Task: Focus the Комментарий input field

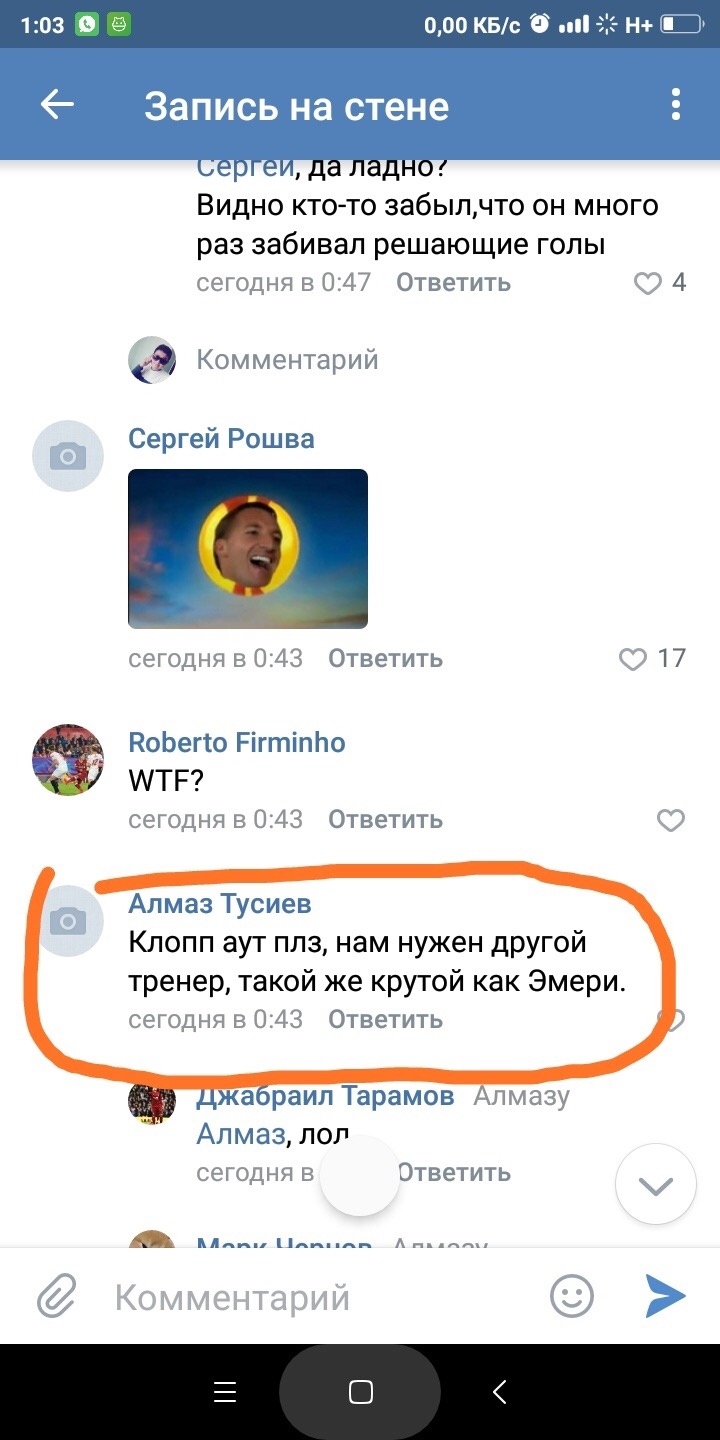Action: (x=320, y=1298)
